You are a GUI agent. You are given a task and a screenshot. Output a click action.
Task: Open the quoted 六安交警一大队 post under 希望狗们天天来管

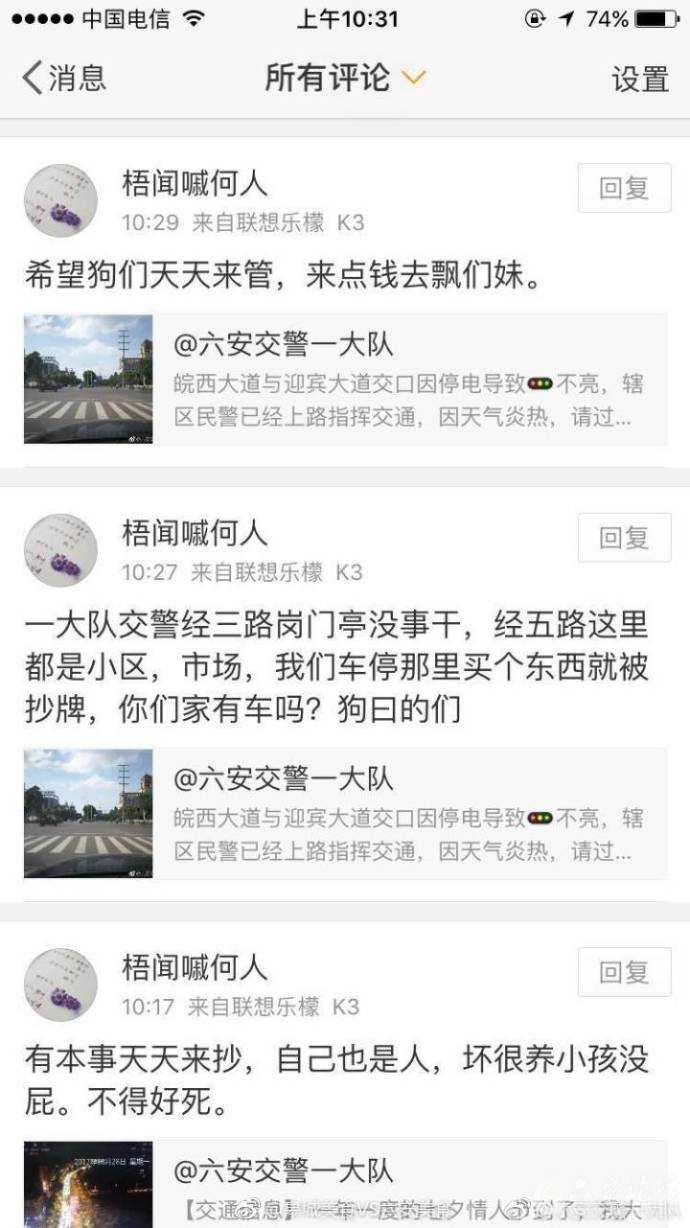pyautogui.click(x=345, y=380)
